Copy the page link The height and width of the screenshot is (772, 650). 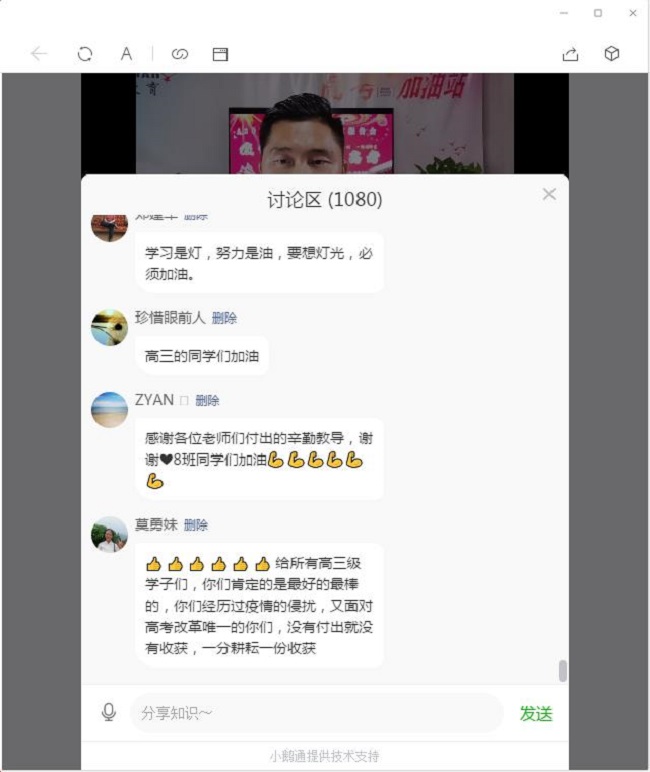point(180,54)
